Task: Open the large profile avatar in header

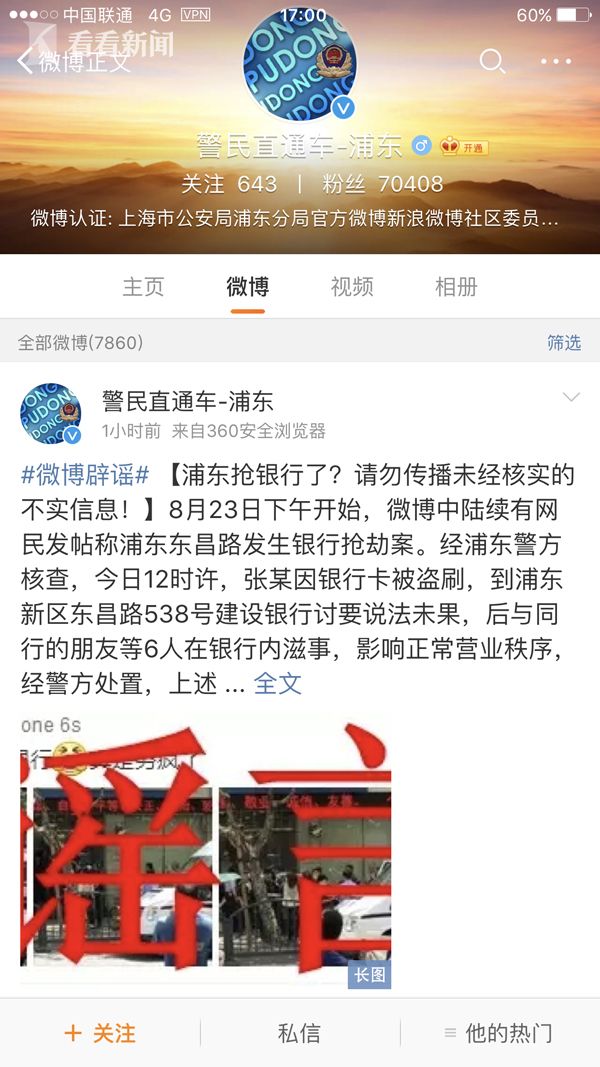Action: [x=299, y=65]
